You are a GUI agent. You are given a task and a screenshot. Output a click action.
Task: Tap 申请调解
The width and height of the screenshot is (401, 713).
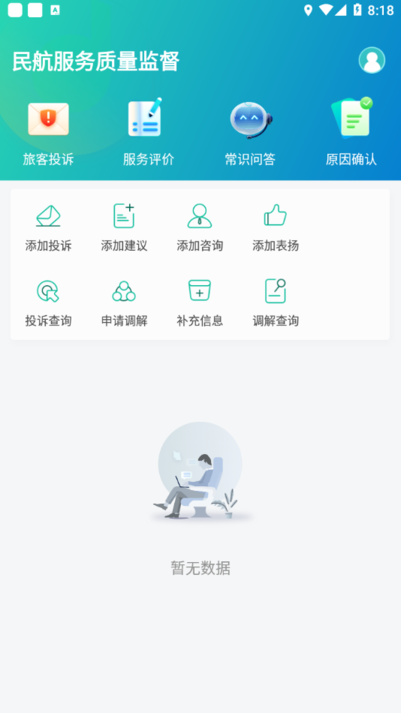click(x=124, y=303)
